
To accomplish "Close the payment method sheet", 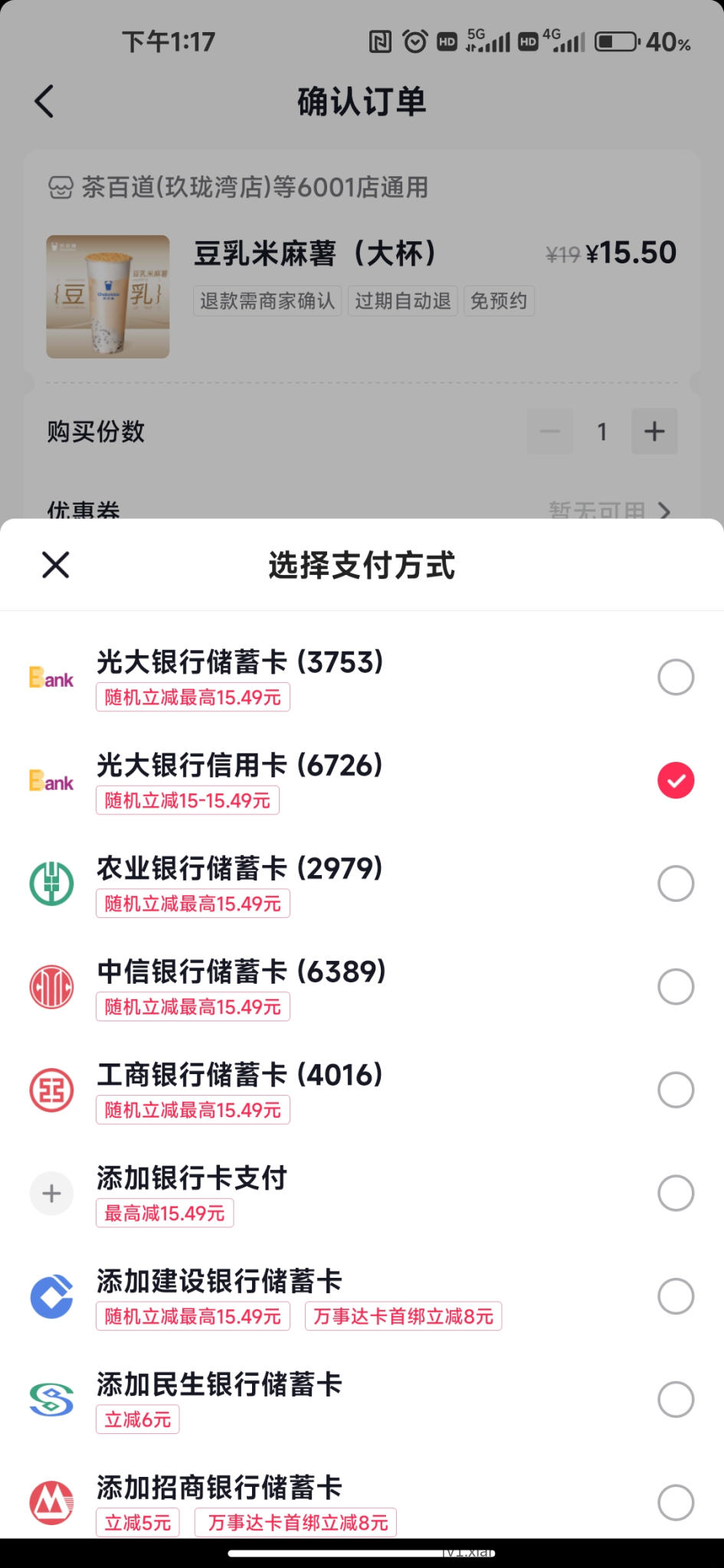I will point(56,565).
